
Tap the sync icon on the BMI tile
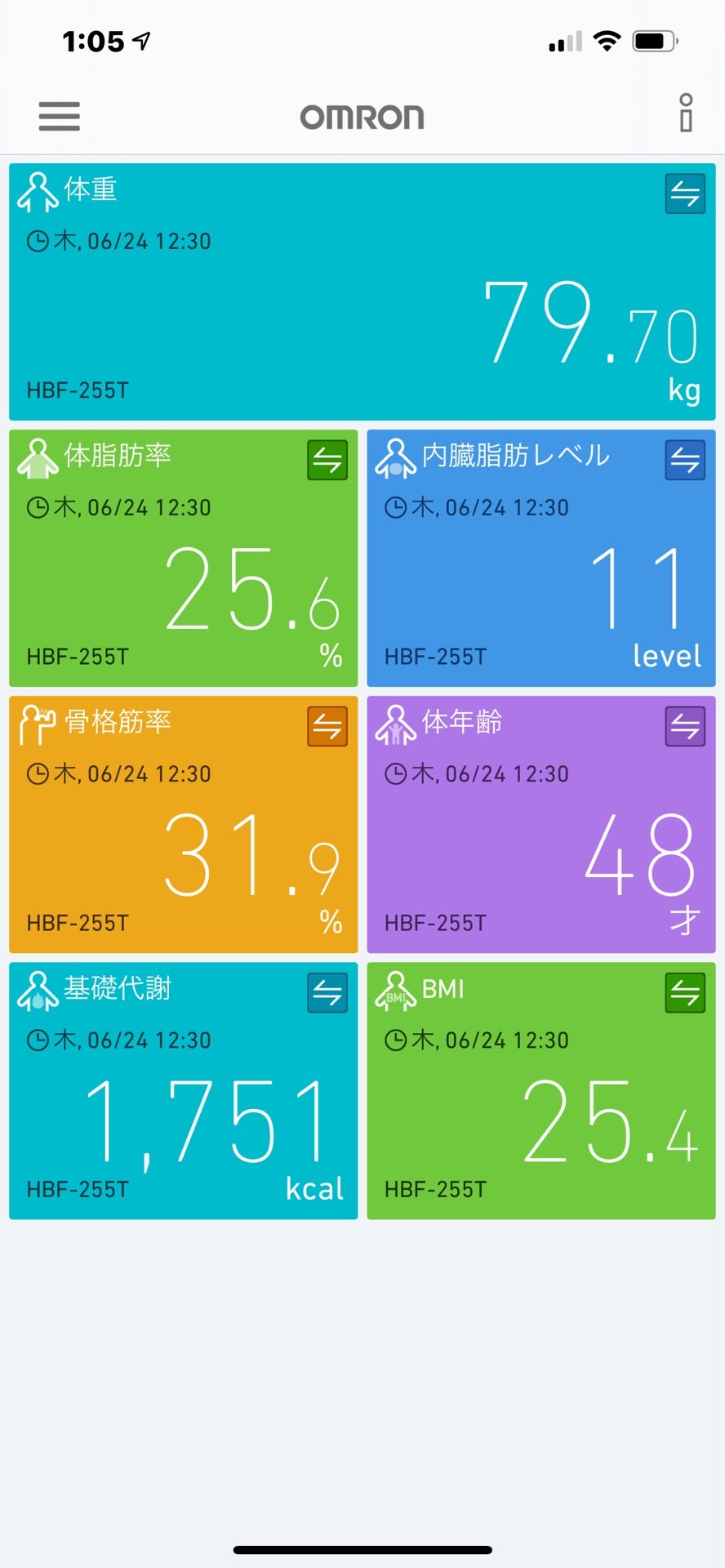click(684, 992)
